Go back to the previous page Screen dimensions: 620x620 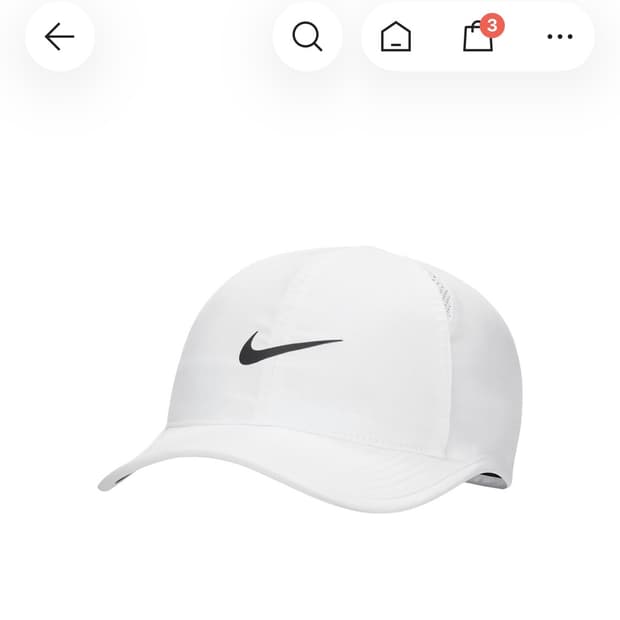point(59,37)
